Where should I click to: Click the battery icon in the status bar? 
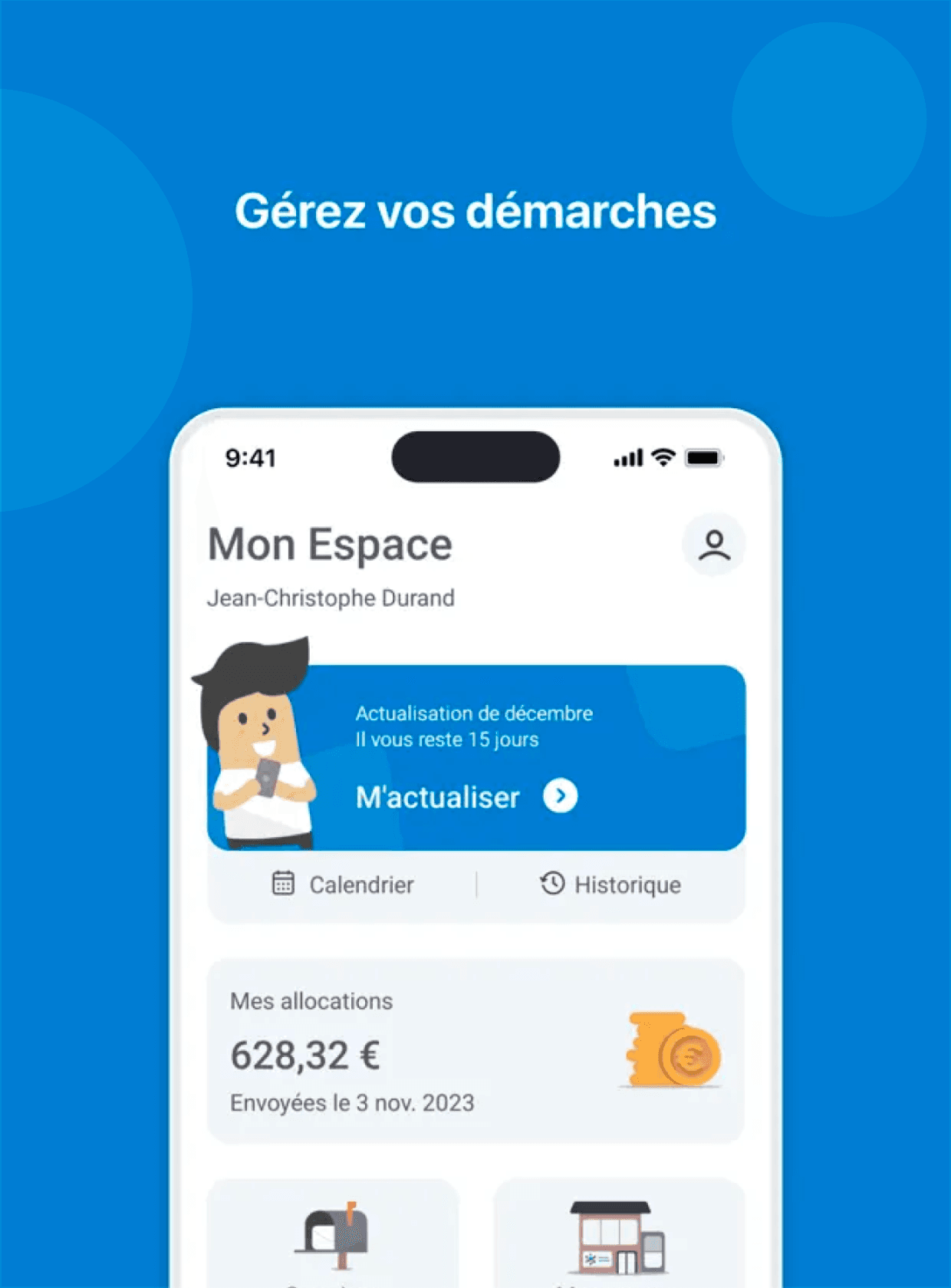pyautogui.click(x=704, y=456)
